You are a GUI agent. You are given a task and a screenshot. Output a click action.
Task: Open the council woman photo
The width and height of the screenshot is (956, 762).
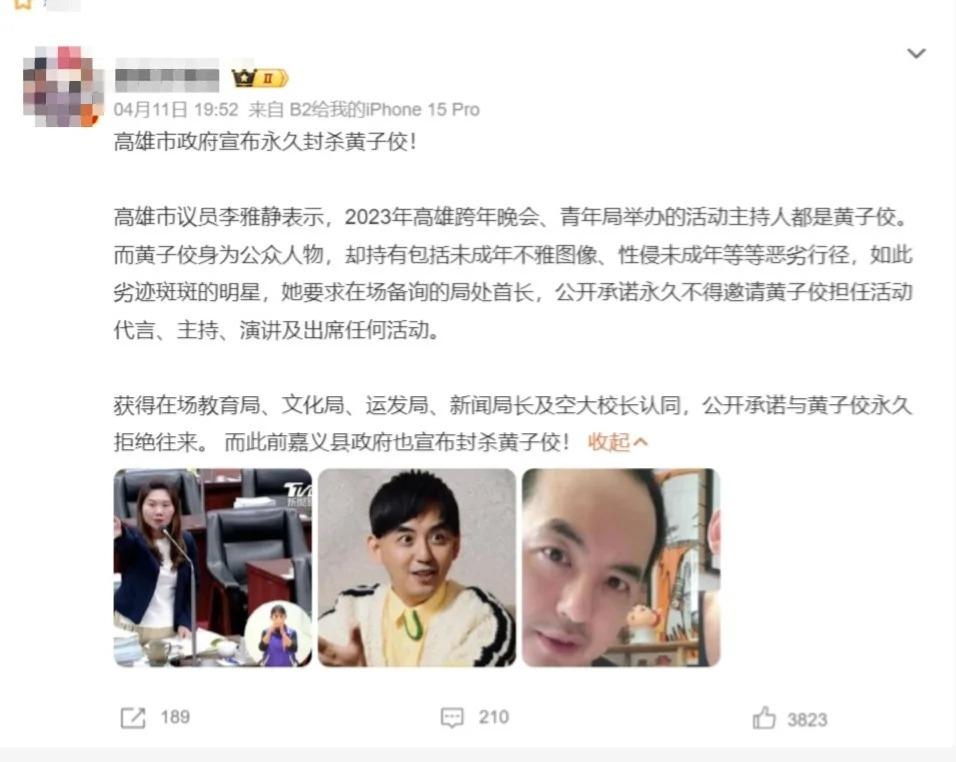(212, 567)
